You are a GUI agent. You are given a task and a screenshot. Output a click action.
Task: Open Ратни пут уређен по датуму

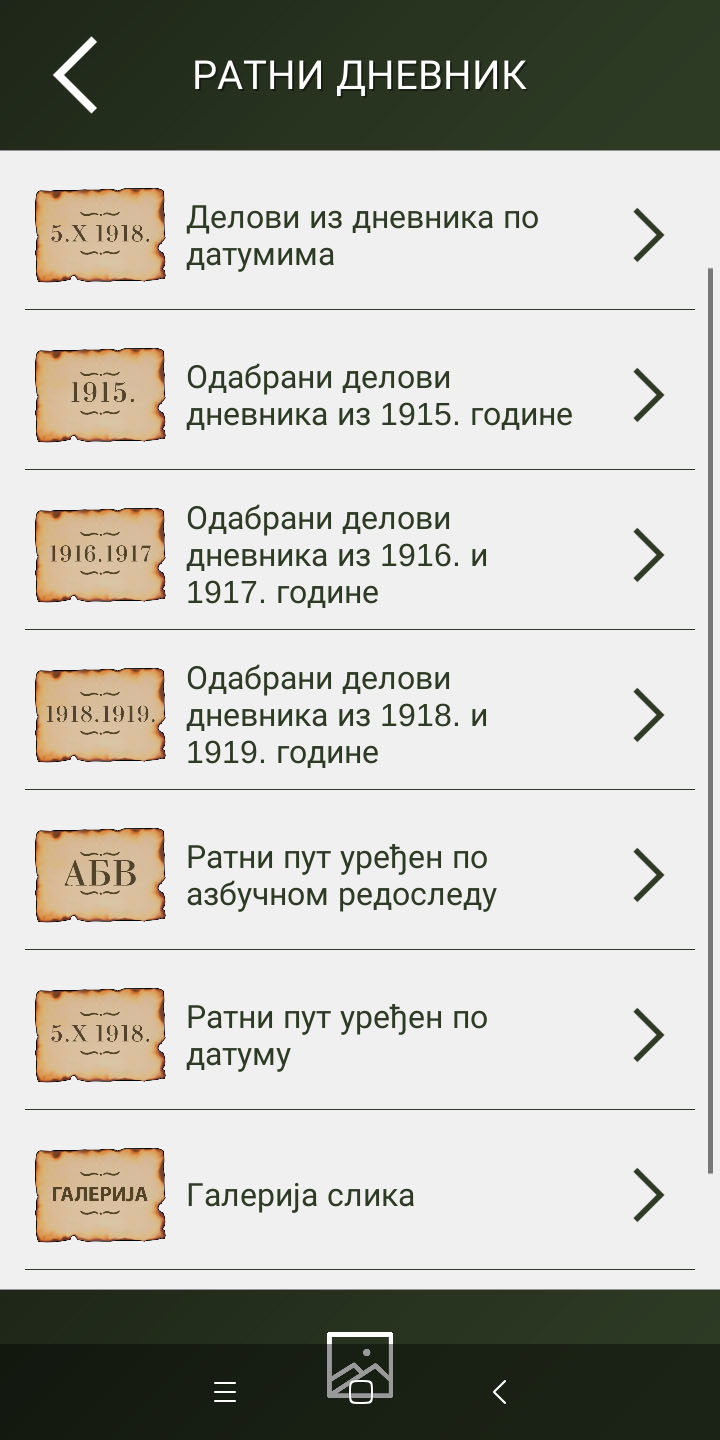pos(360,1036)
